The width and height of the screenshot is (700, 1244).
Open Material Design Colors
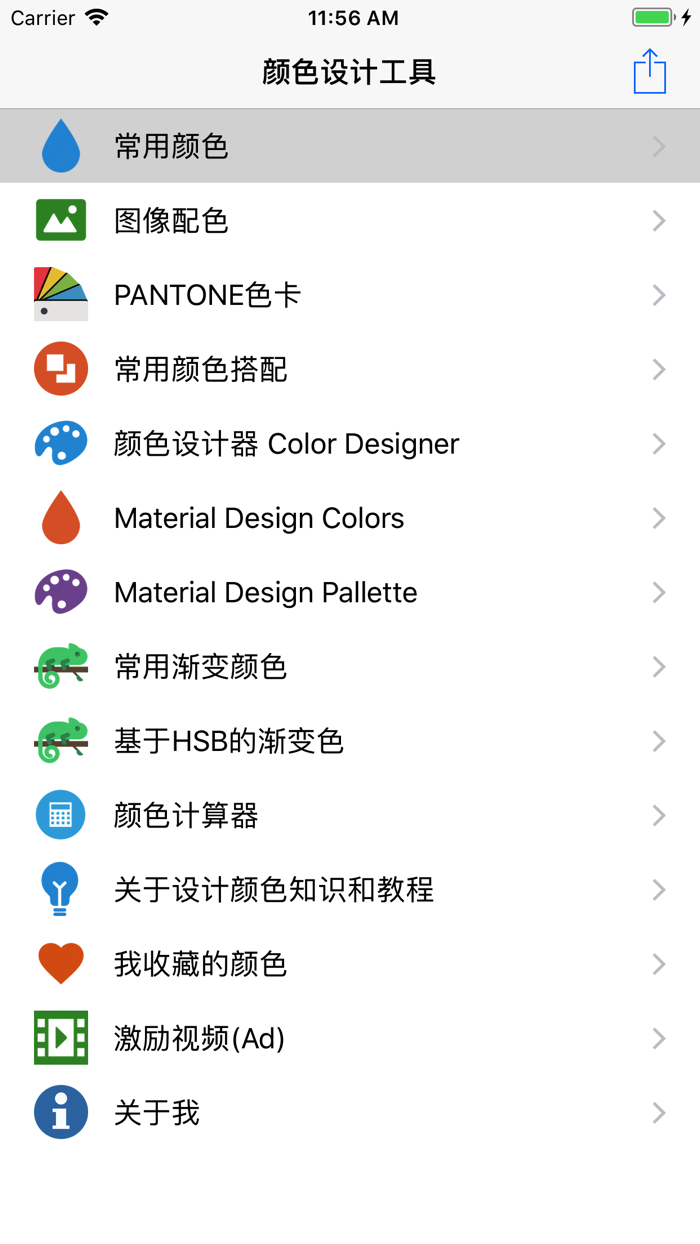pos(350,518)
